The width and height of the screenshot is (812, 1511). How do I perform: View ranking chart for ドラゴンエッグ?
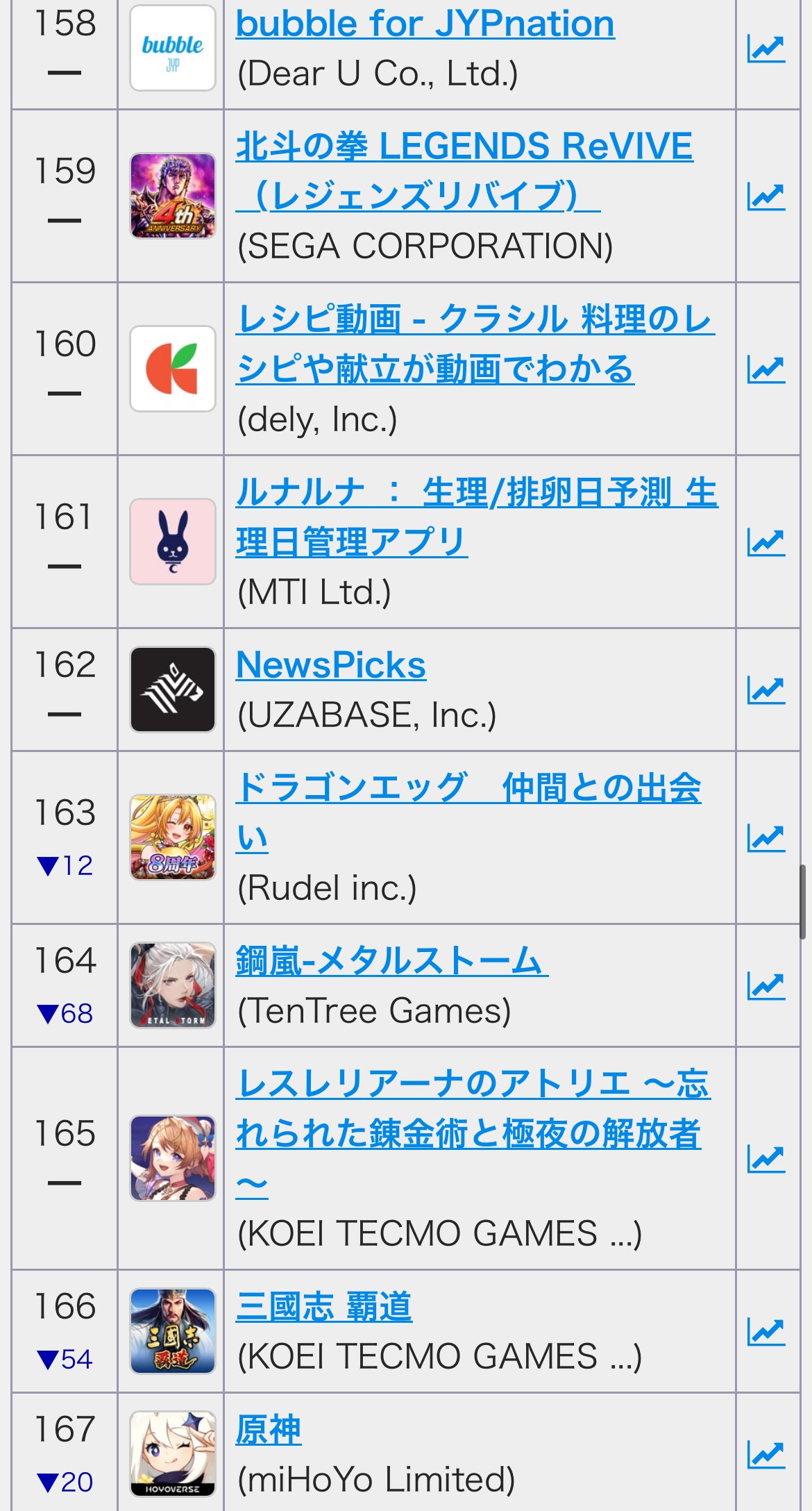click(x=766, y=838)
